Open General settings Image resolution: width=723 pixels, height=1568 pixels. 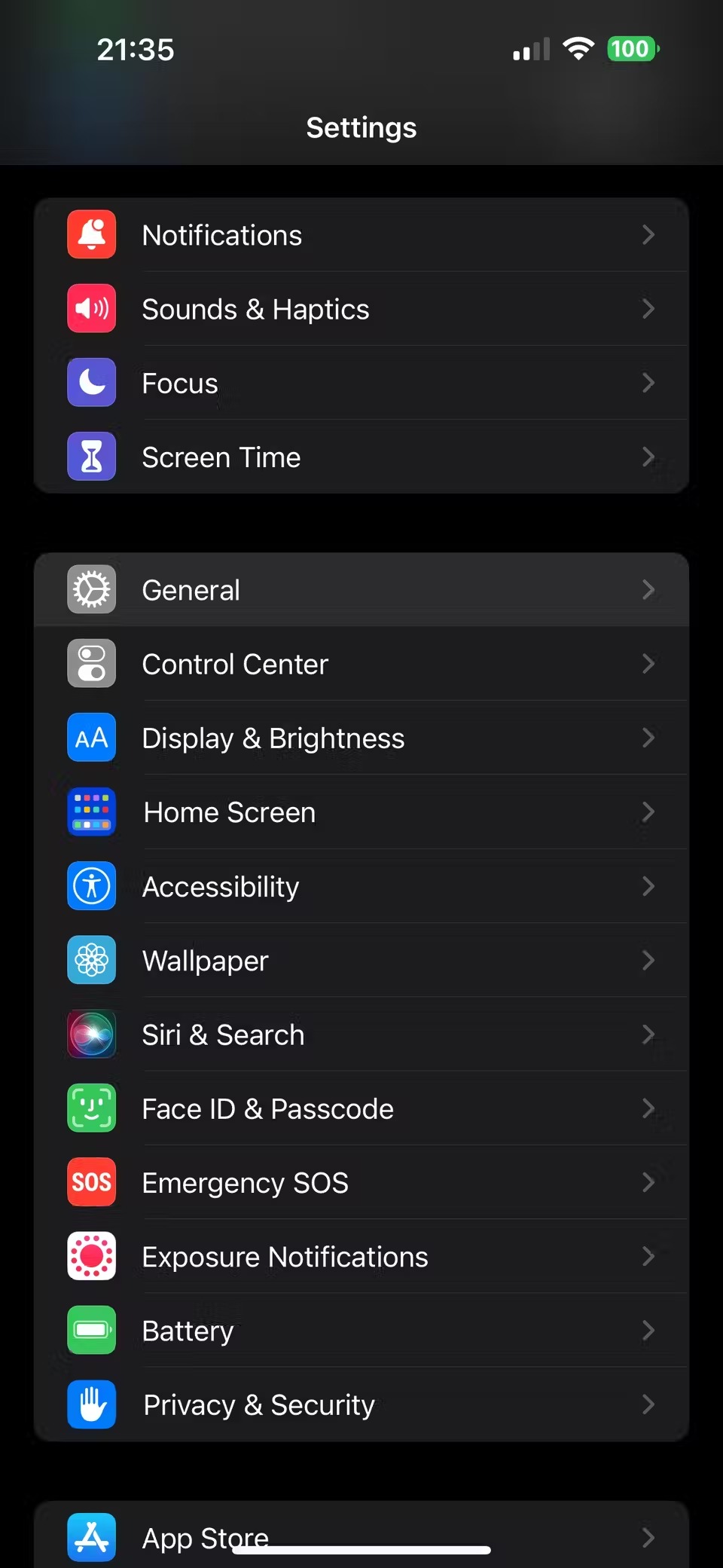(361, 590)
